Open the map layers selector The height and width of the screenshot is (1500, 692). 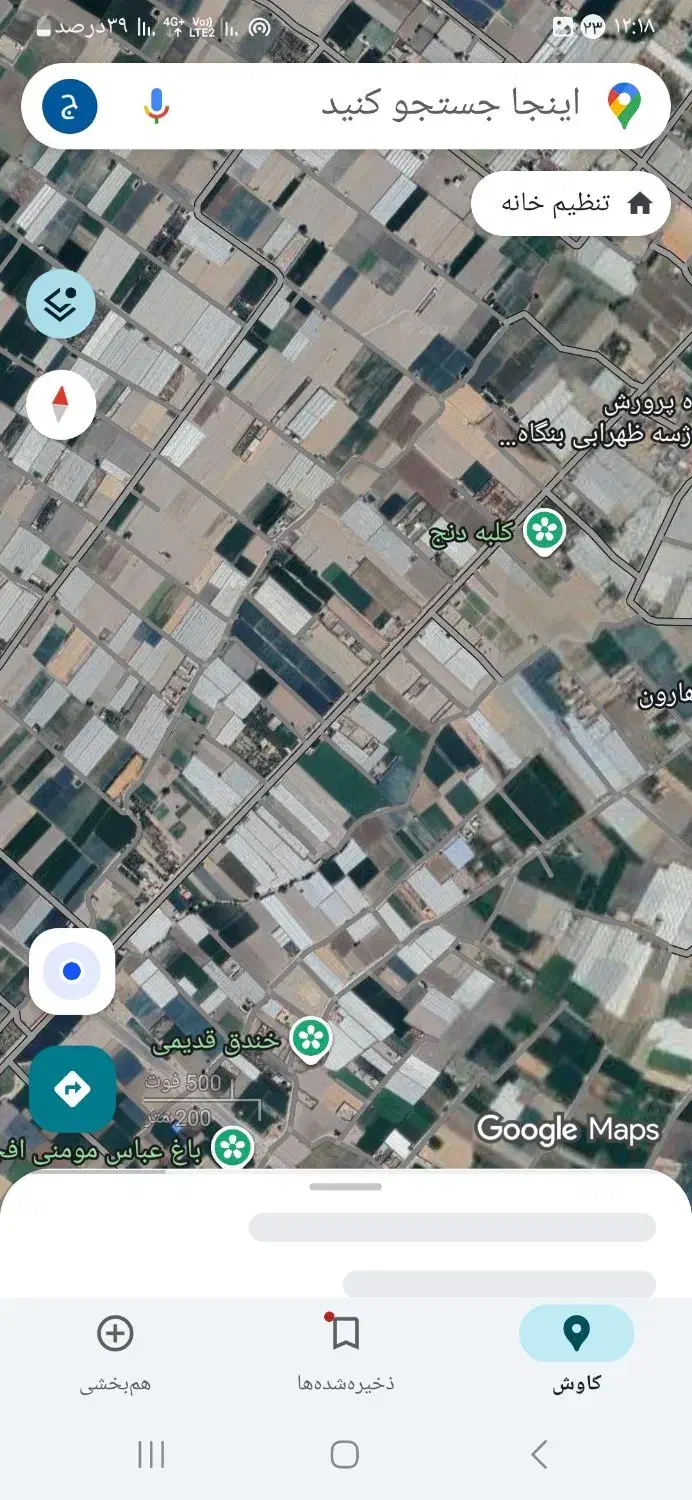coord(61,304)
